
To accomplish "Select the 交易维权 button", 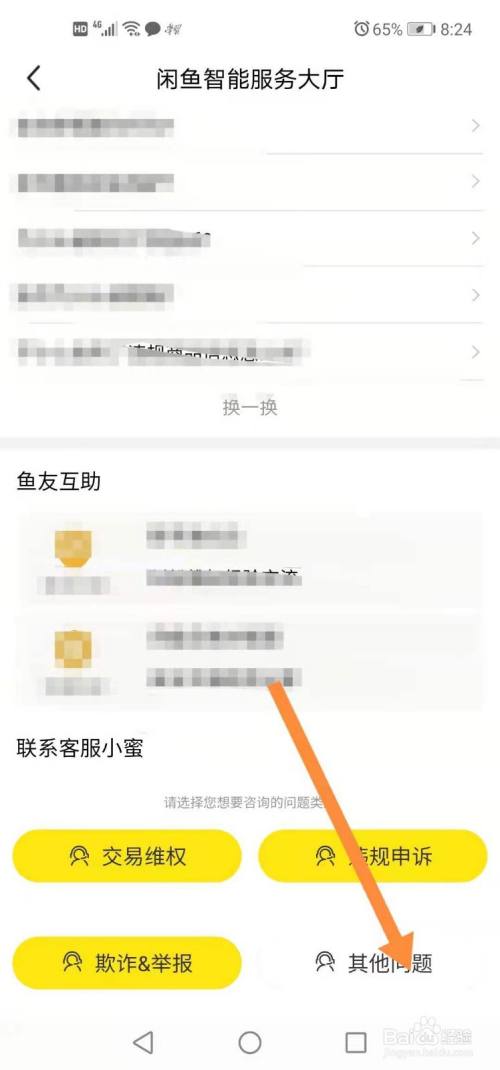I will (x=127, y=856).
